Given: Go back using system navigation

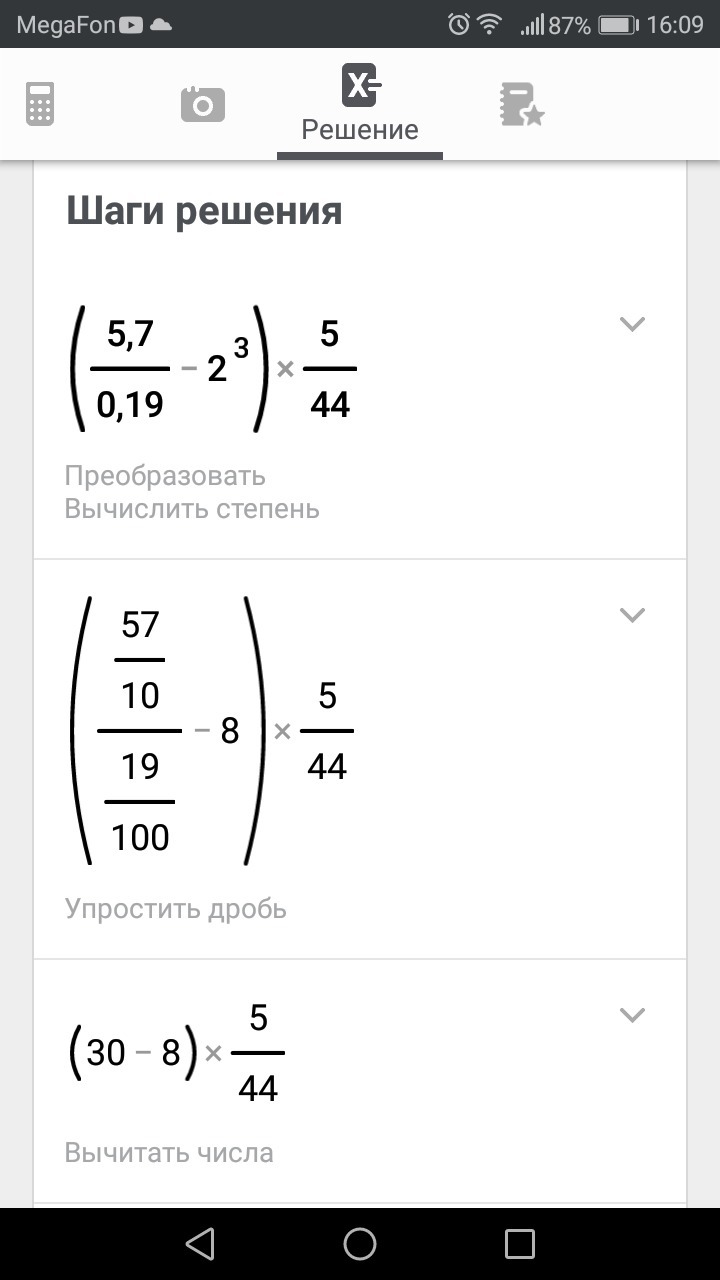Looking at the screenshot, I should click(200, 1243).
